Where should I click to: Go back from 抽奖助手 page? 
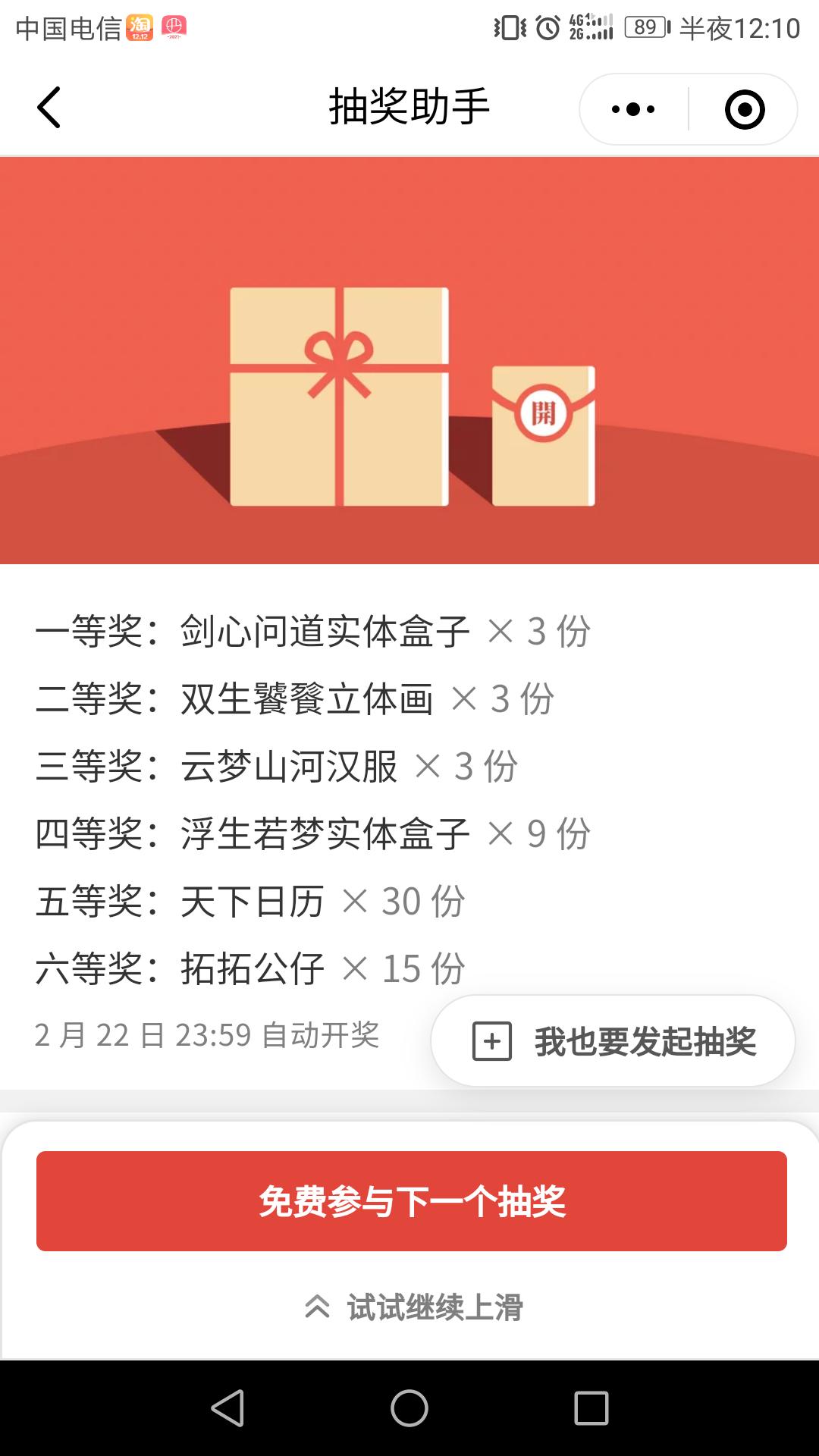point(49,107)
